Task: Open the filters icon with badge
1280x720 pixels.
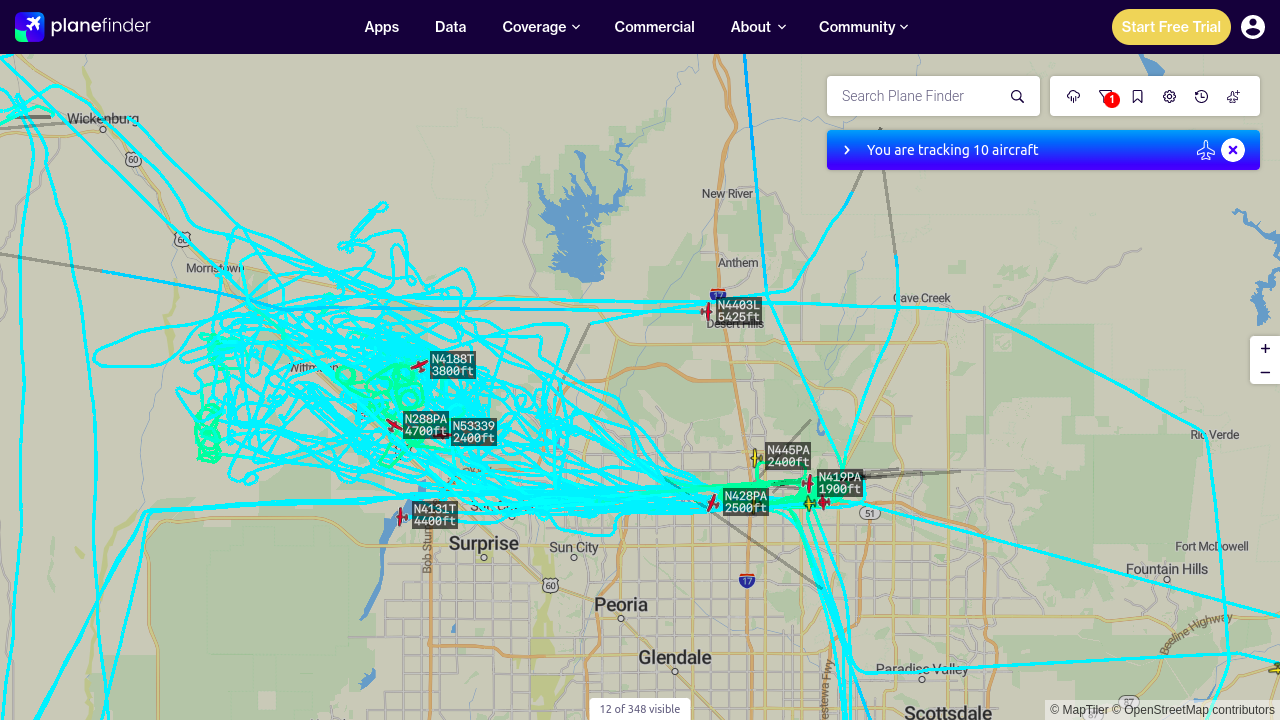Action: (1106, 96)
